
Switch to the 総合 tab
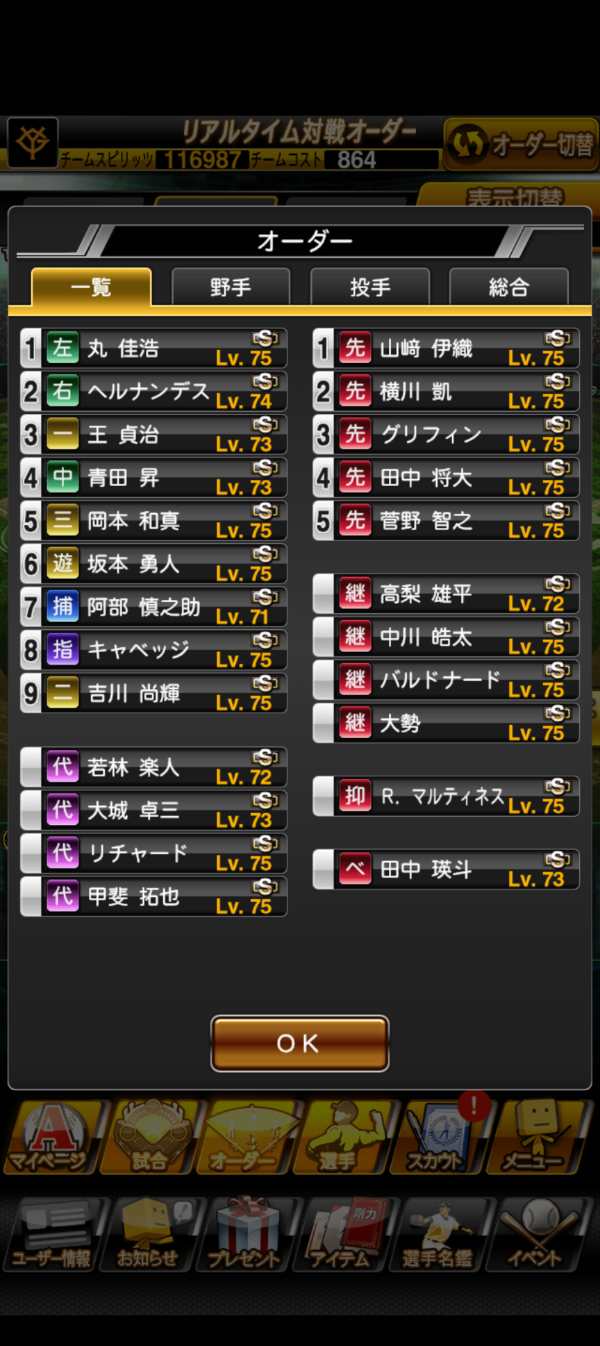coord(508,287)
